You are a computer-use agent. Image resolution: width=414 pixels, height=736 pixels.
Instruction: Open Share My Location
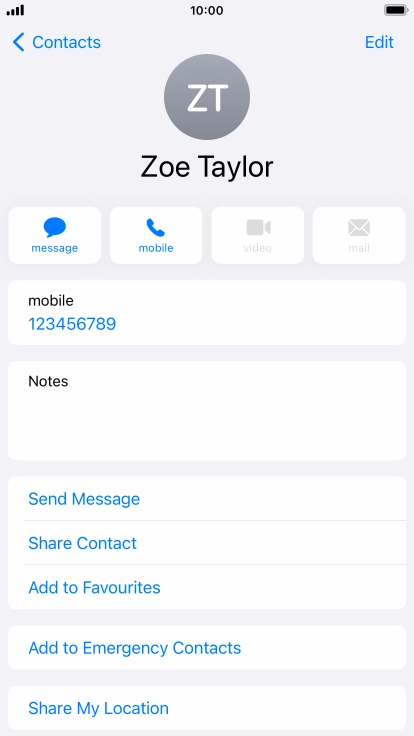(207, 708)
